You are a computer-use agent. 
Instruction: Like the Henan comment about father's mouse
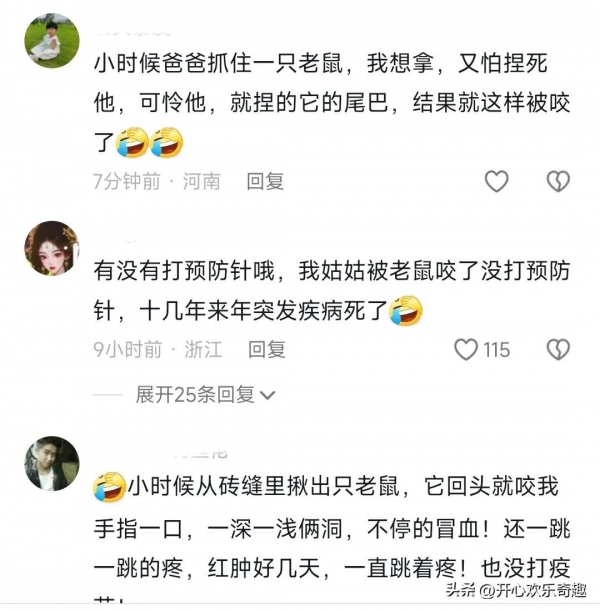pyautogui.click(x=496, y=181)
